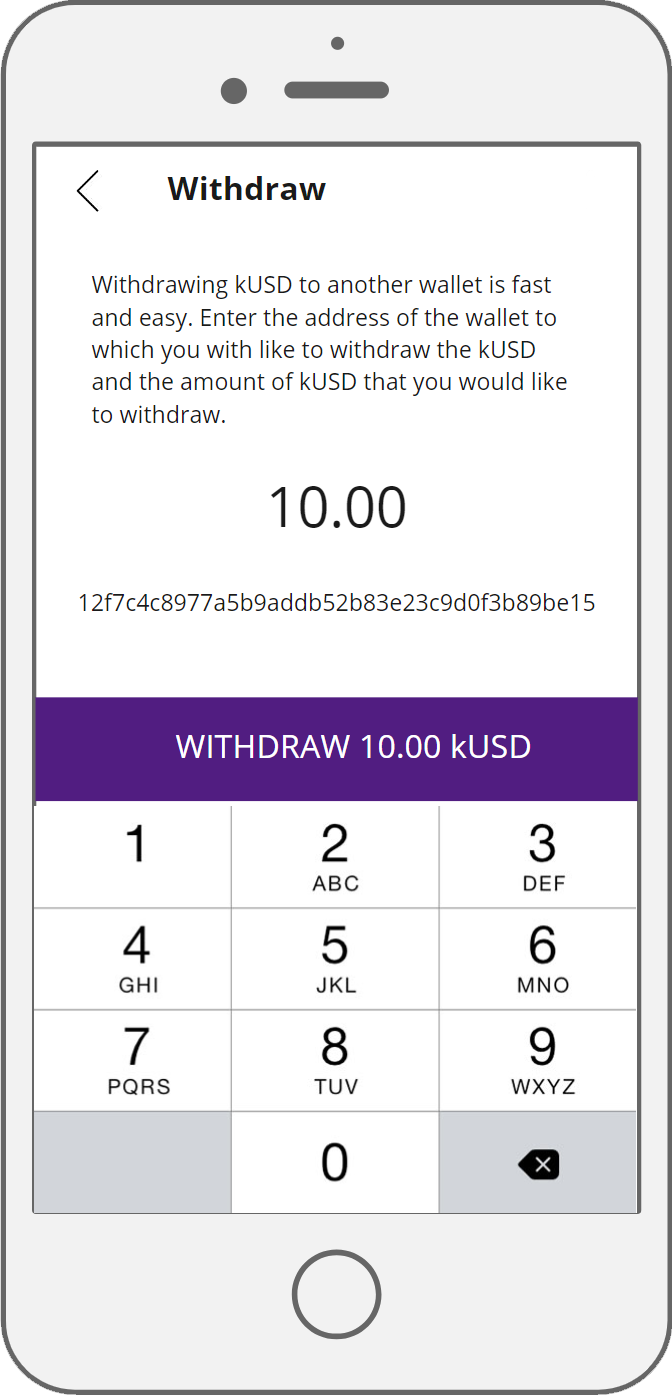The width and height of the screenshot is (672, 1396).
Task: Edit the wallet address field
Action: (x=337, y=603)
